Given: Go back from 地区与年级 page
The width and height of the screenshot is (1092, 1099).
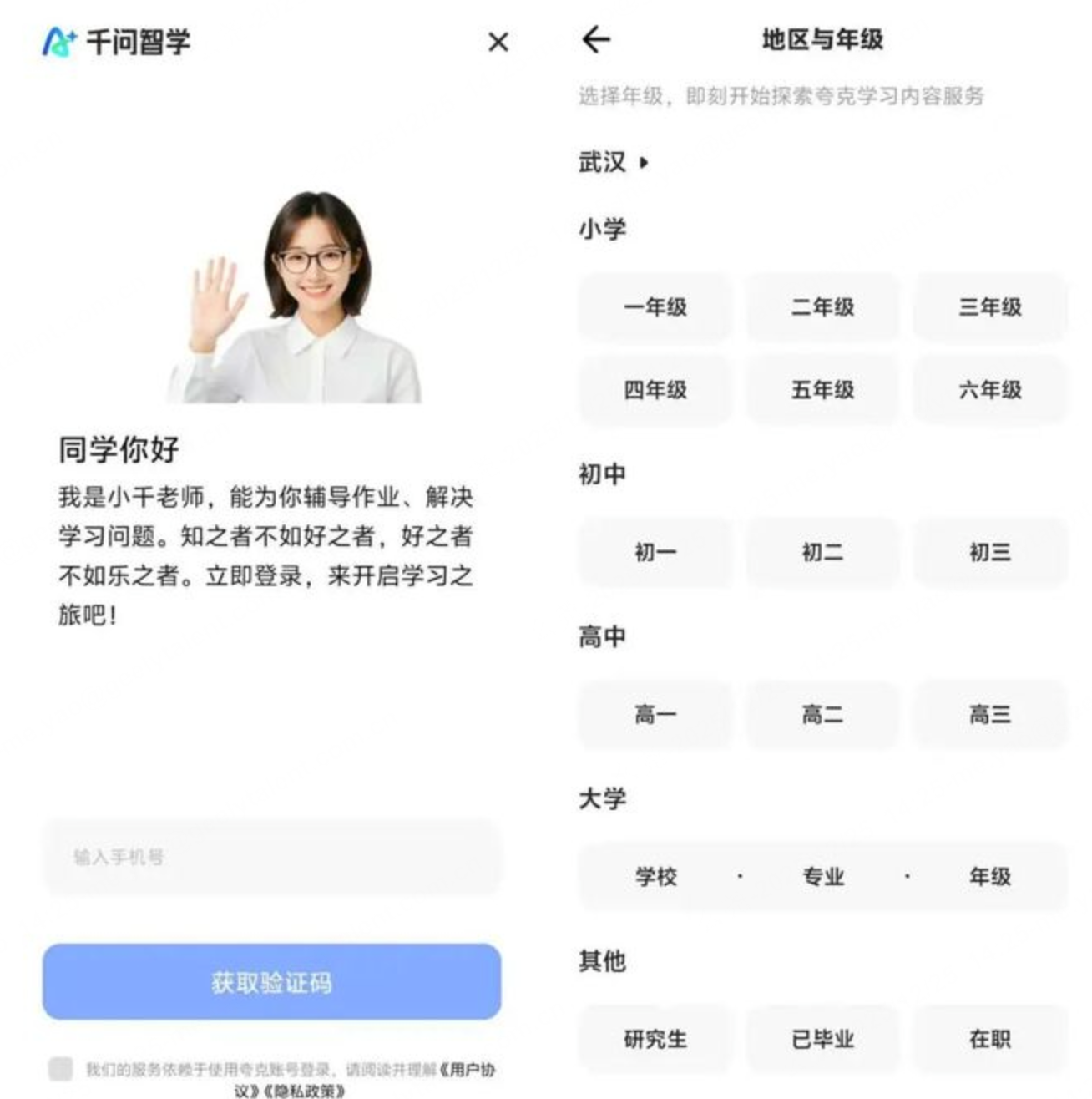Looking at the screenshot, I should click(x=596, y=39).
